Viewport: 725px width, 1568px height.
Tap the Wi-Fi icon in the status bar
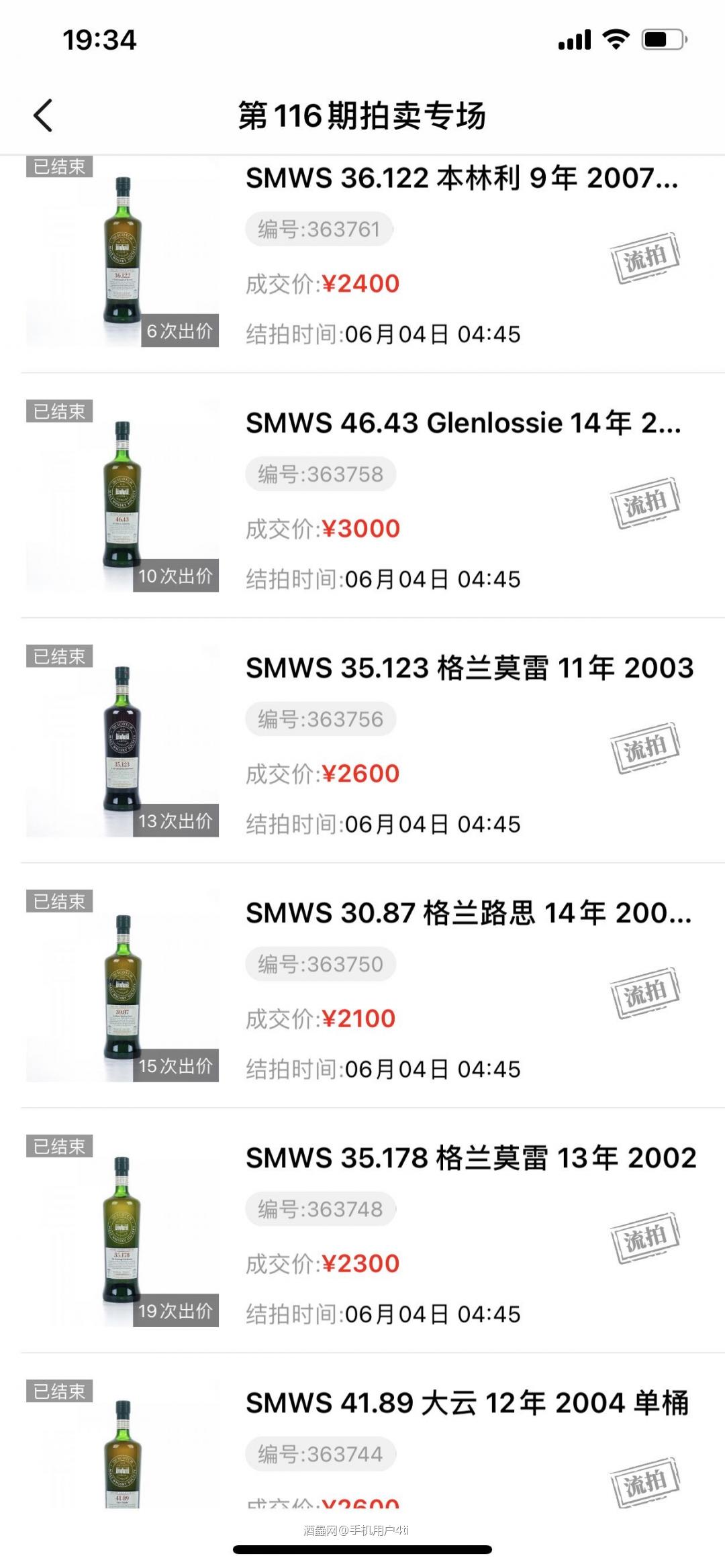[x=617, y=40]
